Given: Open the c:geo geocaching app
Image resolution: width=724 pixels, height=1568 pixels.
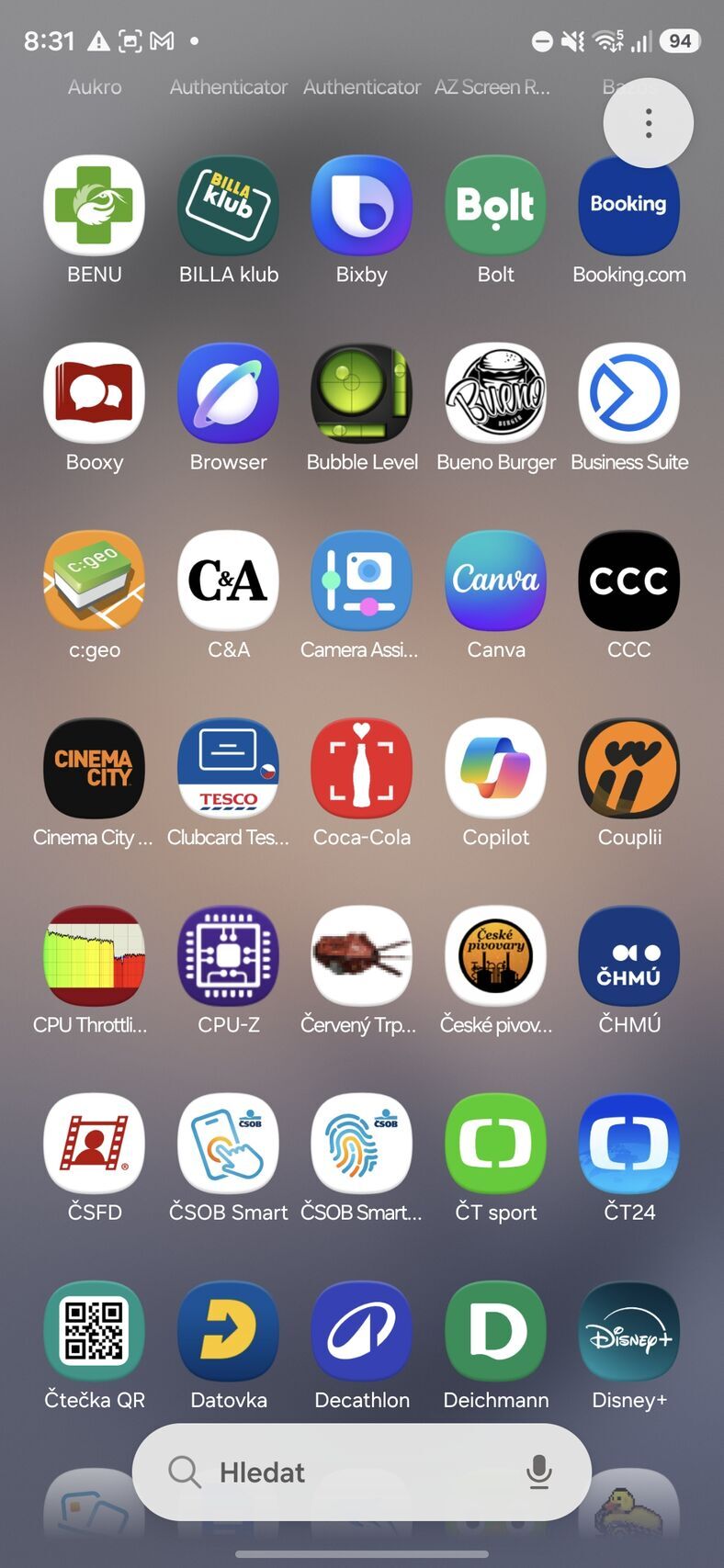Looking at the screenshot, I should coord(94,581).
